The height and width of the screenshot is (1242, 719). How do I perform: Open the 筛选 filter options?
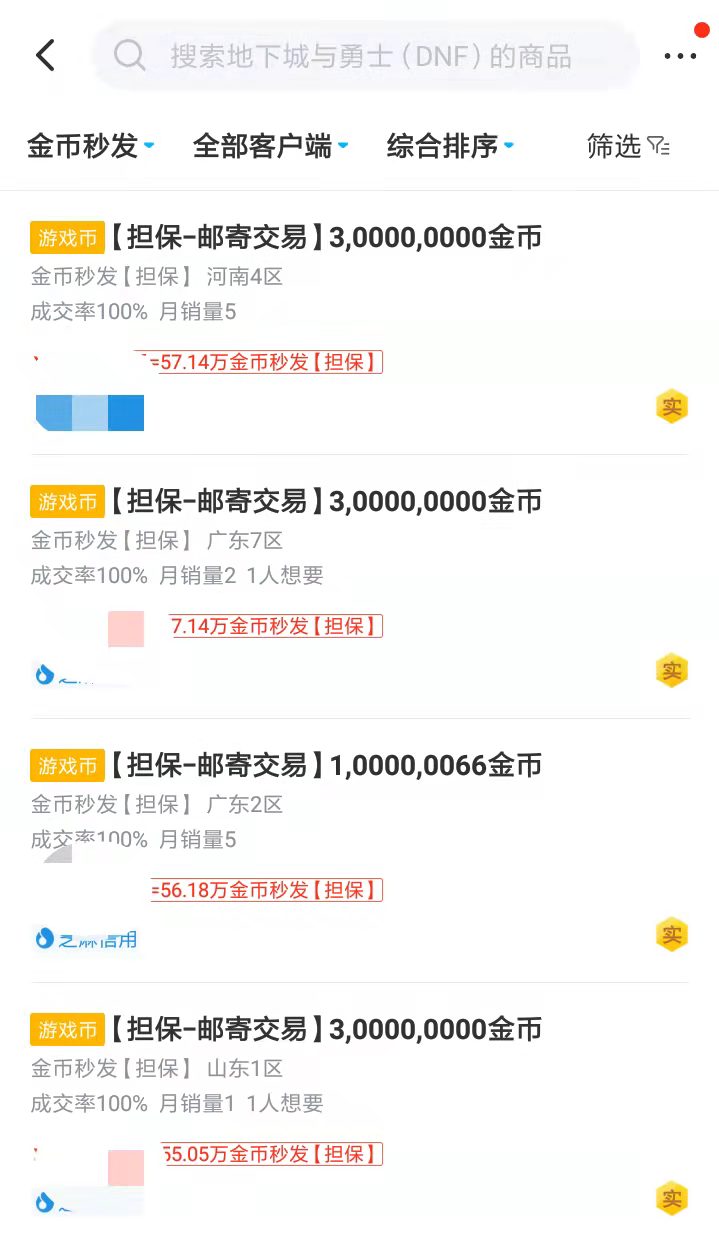coord(627,147)
